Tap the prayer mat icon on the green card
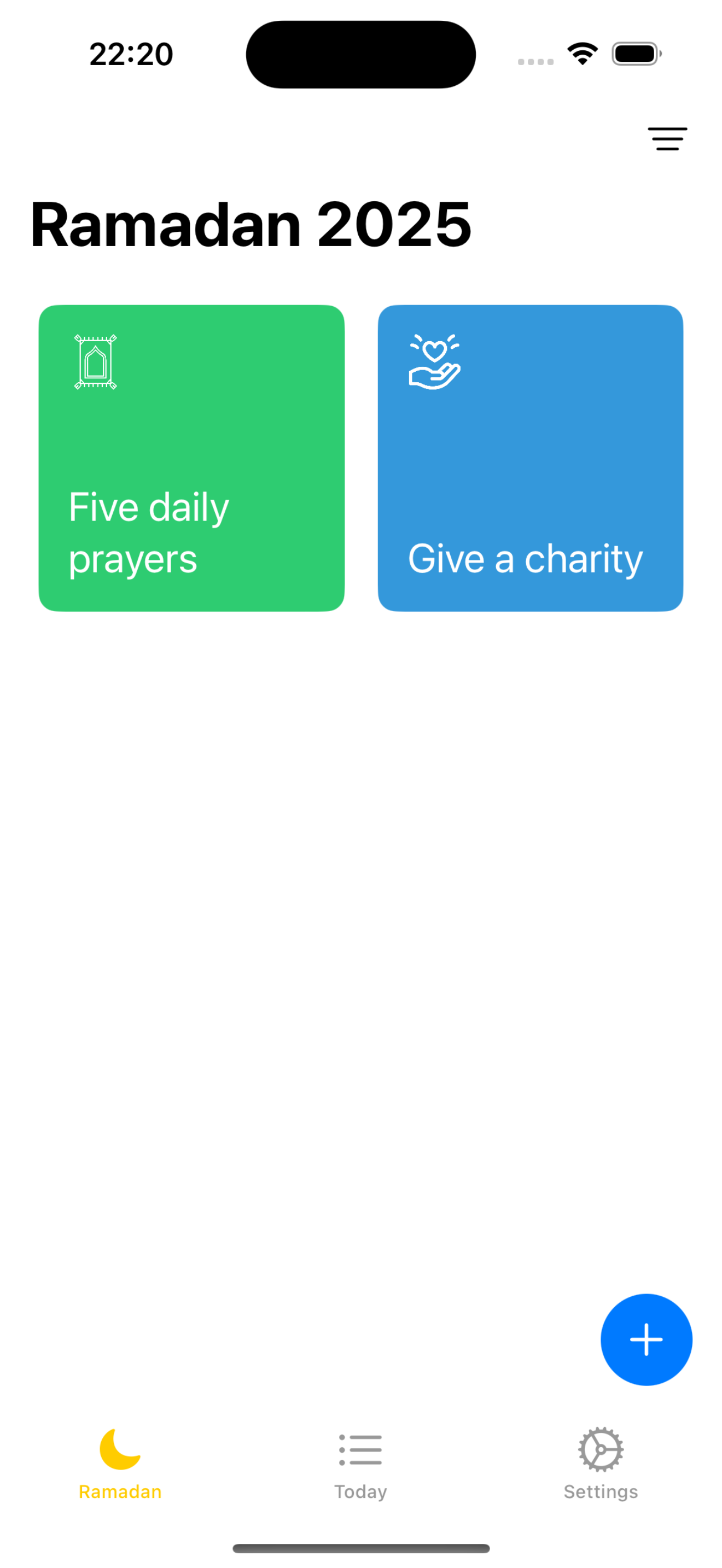This screenshot has height=1568, width=722. [x=95, y=360]
